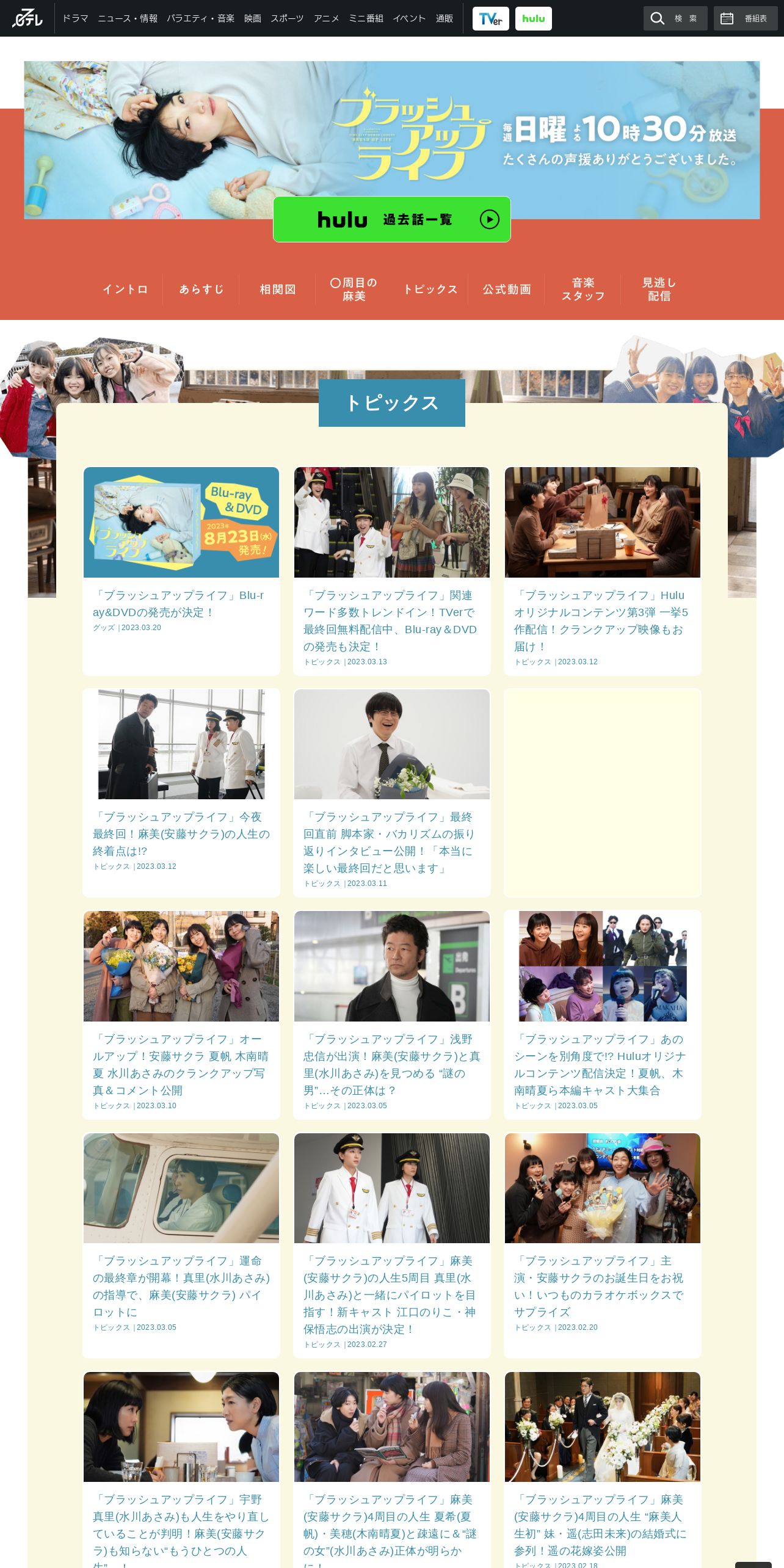
Task: Open the バカリズム振り返りインタビュー article
Action: point(391,792)
